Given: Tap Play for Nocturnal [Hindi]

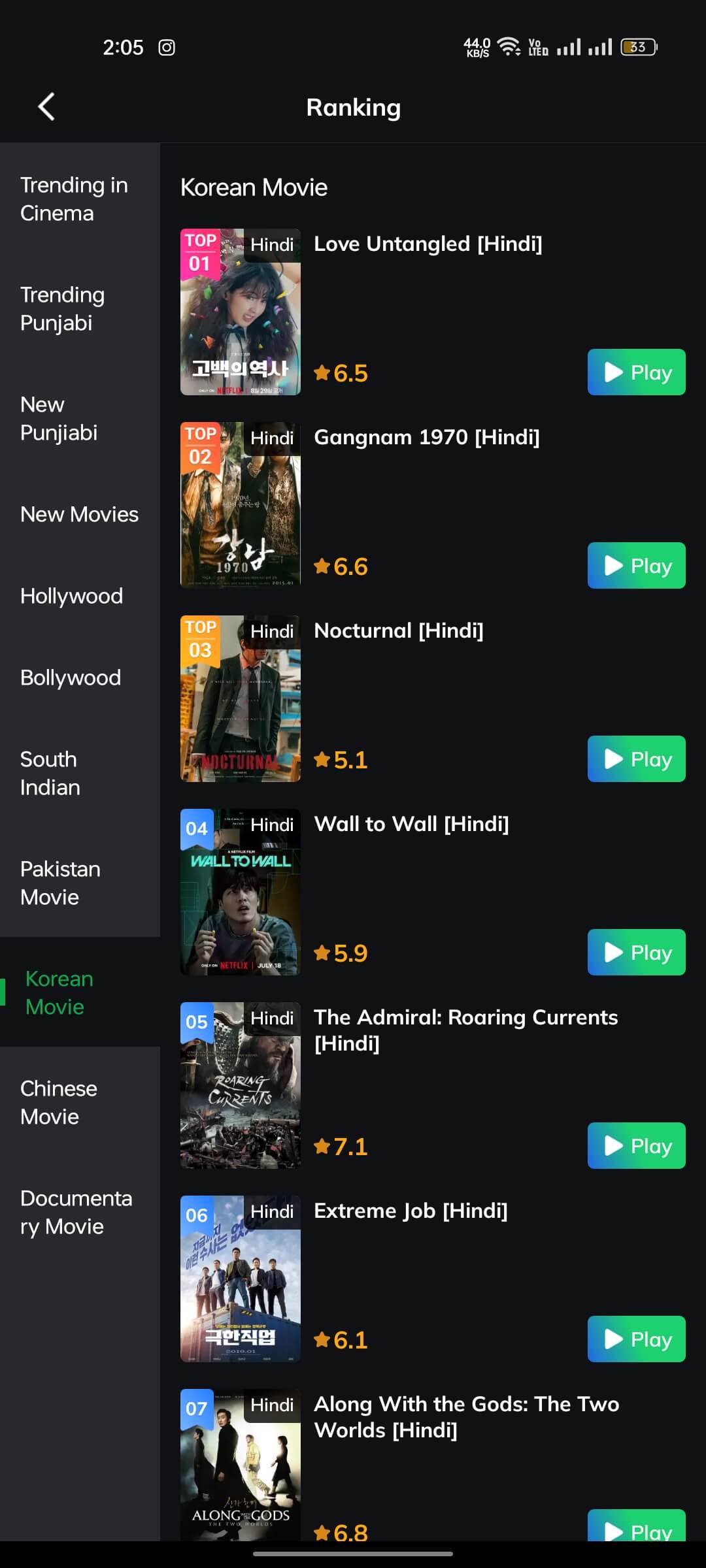Looking at the screenshot, I should click(636, 759).
